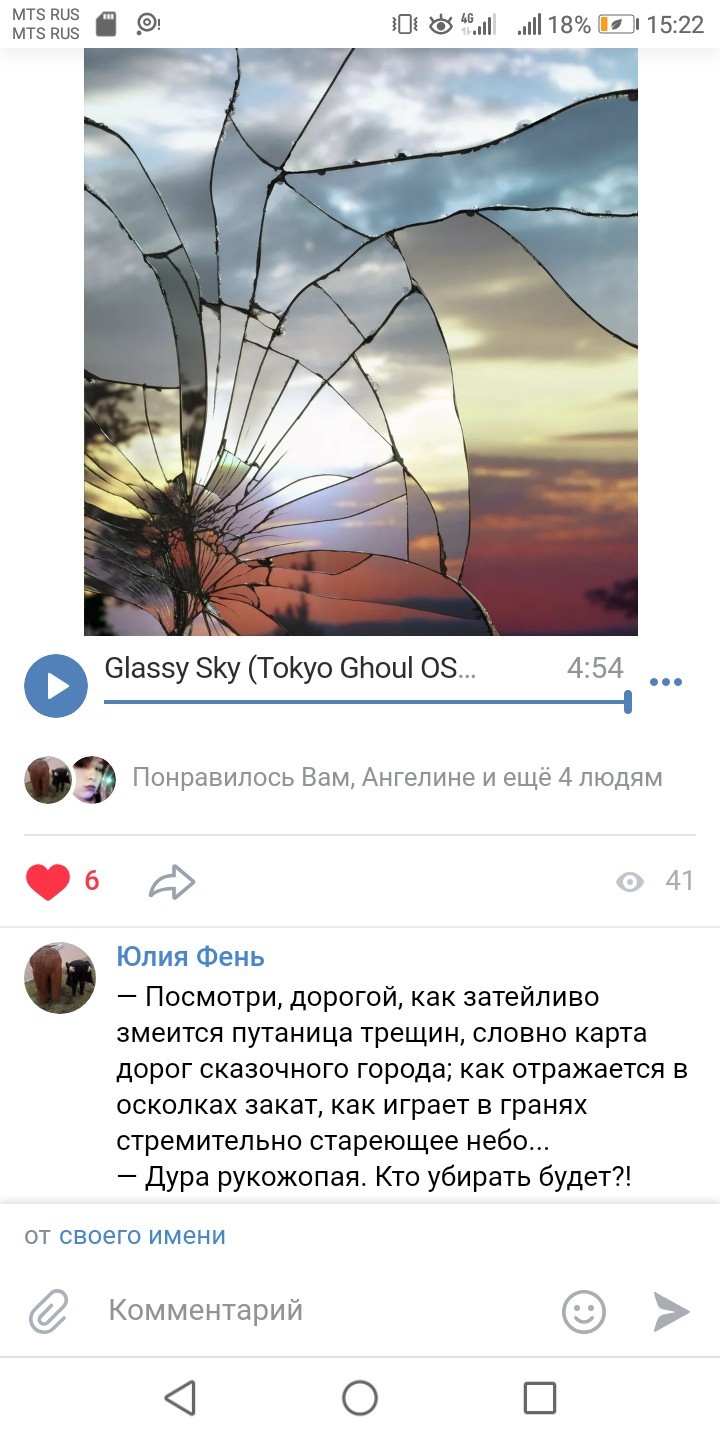Image resolution: width=720 pixels, height=1440 pixels.
Task: Unlike the post with the heart
Action: (47, 881)
